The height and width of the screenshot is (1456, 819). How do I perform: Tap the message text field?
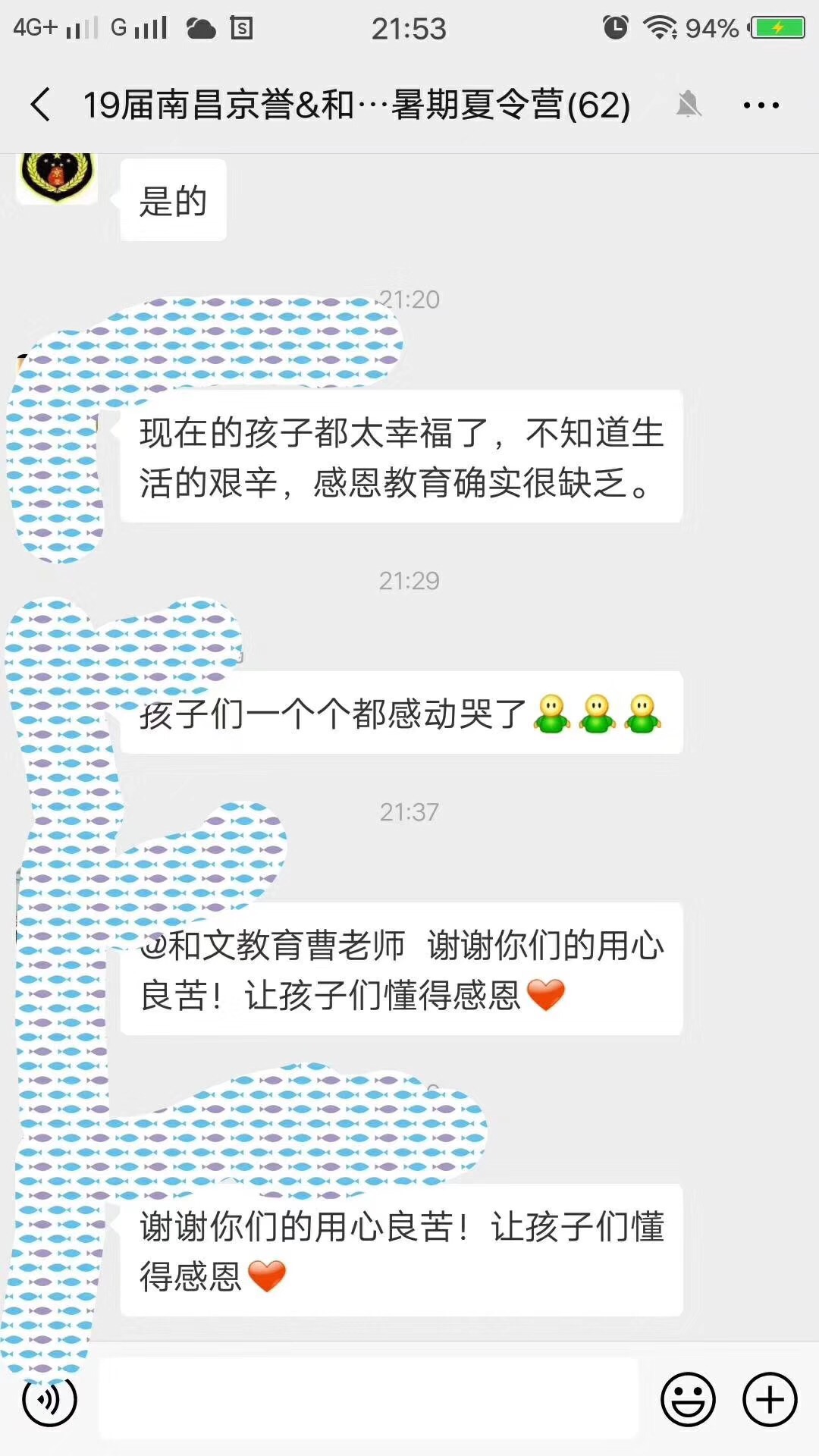coord(369,1399)
